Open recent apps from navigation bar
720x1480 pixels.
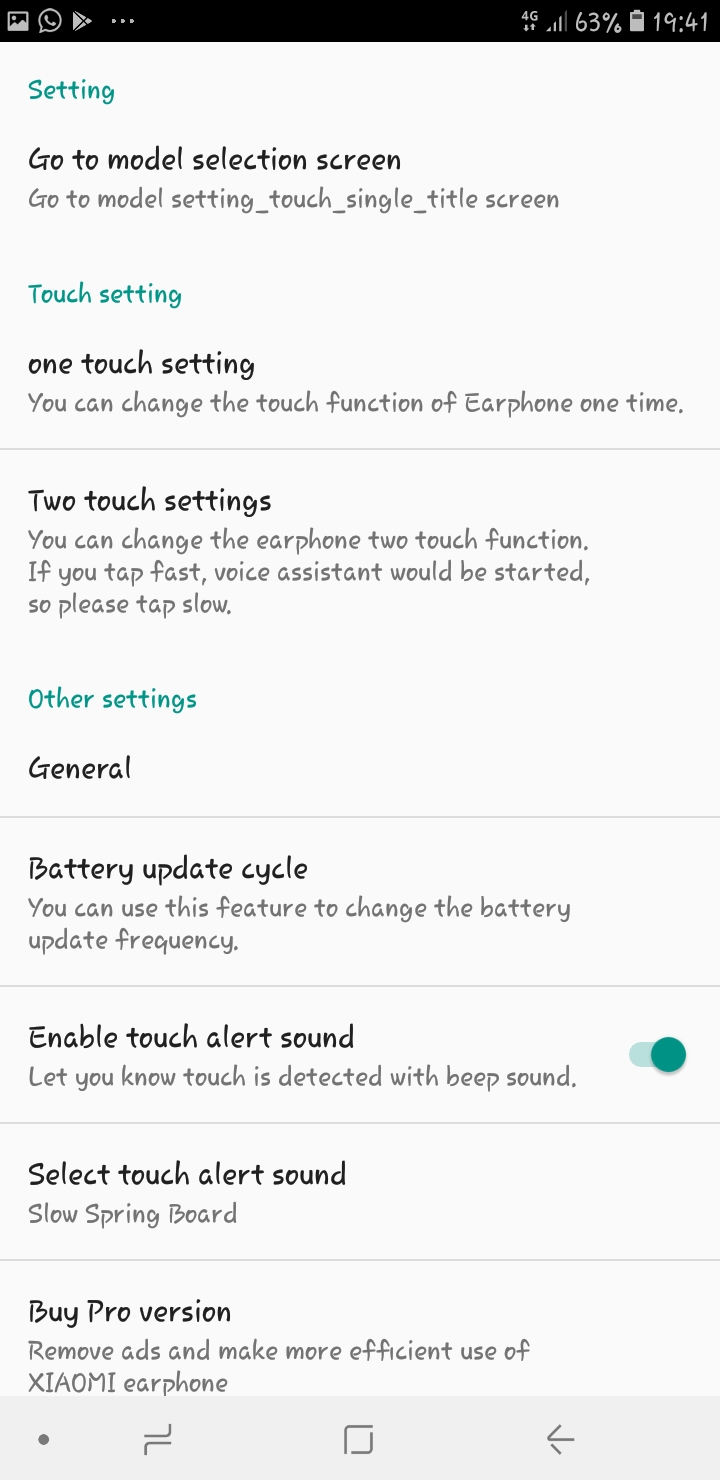158,1440
